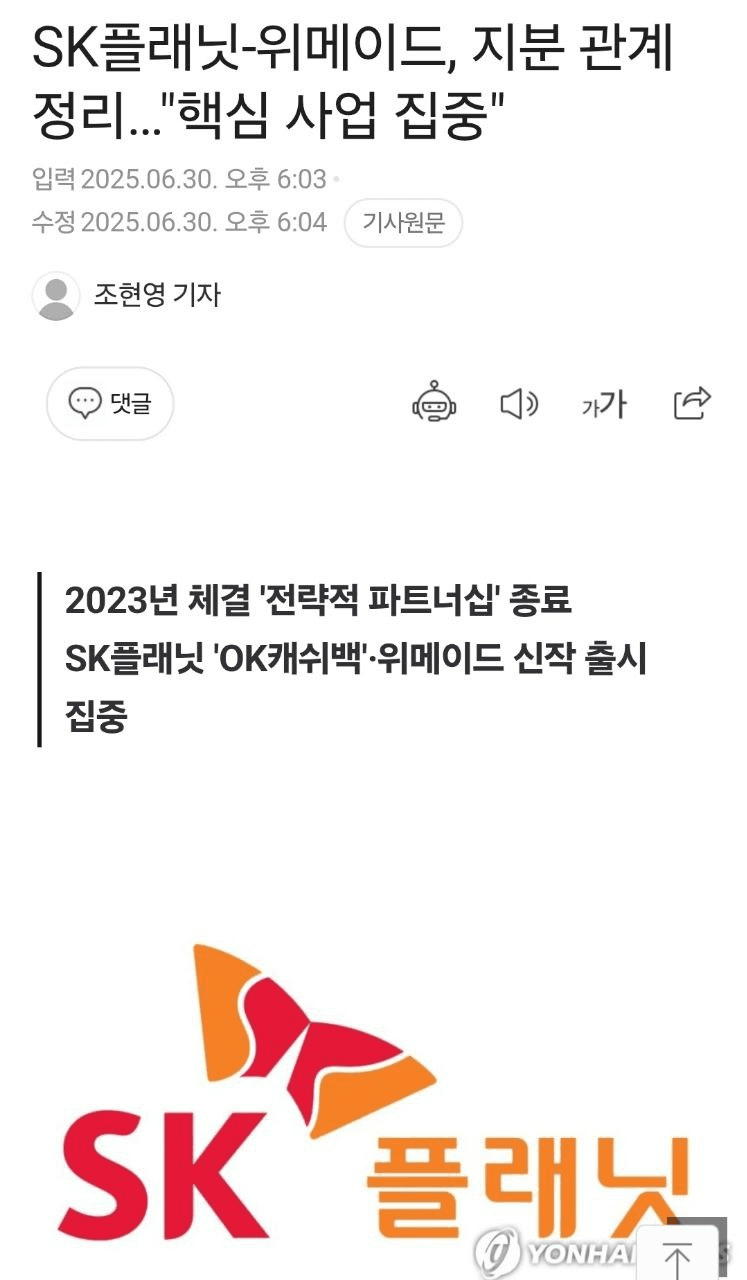The width and height of the screenshot is (747, 1280).
Task: Share this article
Action: point(691,403)
